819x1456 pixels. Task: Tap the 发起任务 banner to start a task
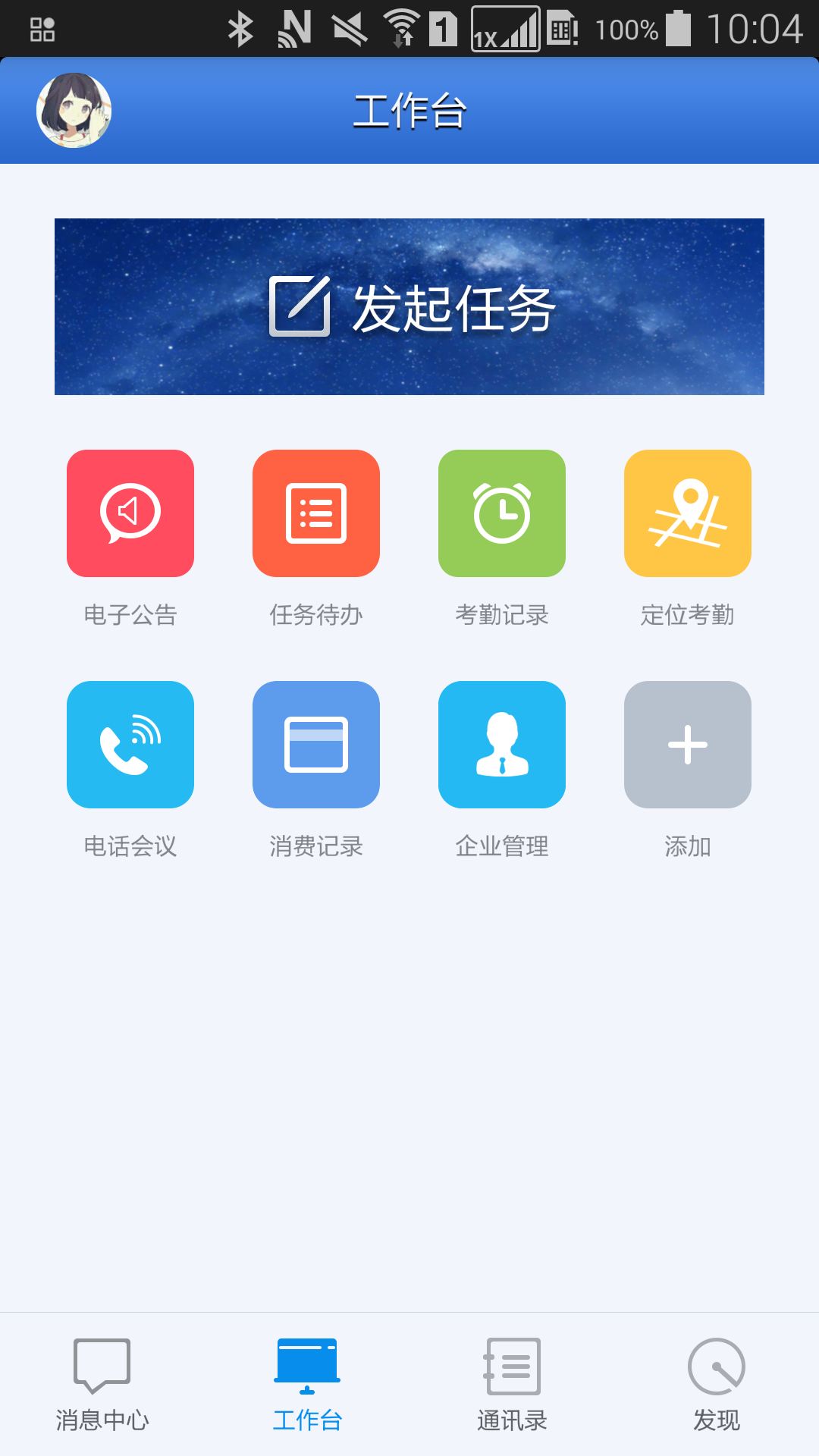tap(409, 306)
